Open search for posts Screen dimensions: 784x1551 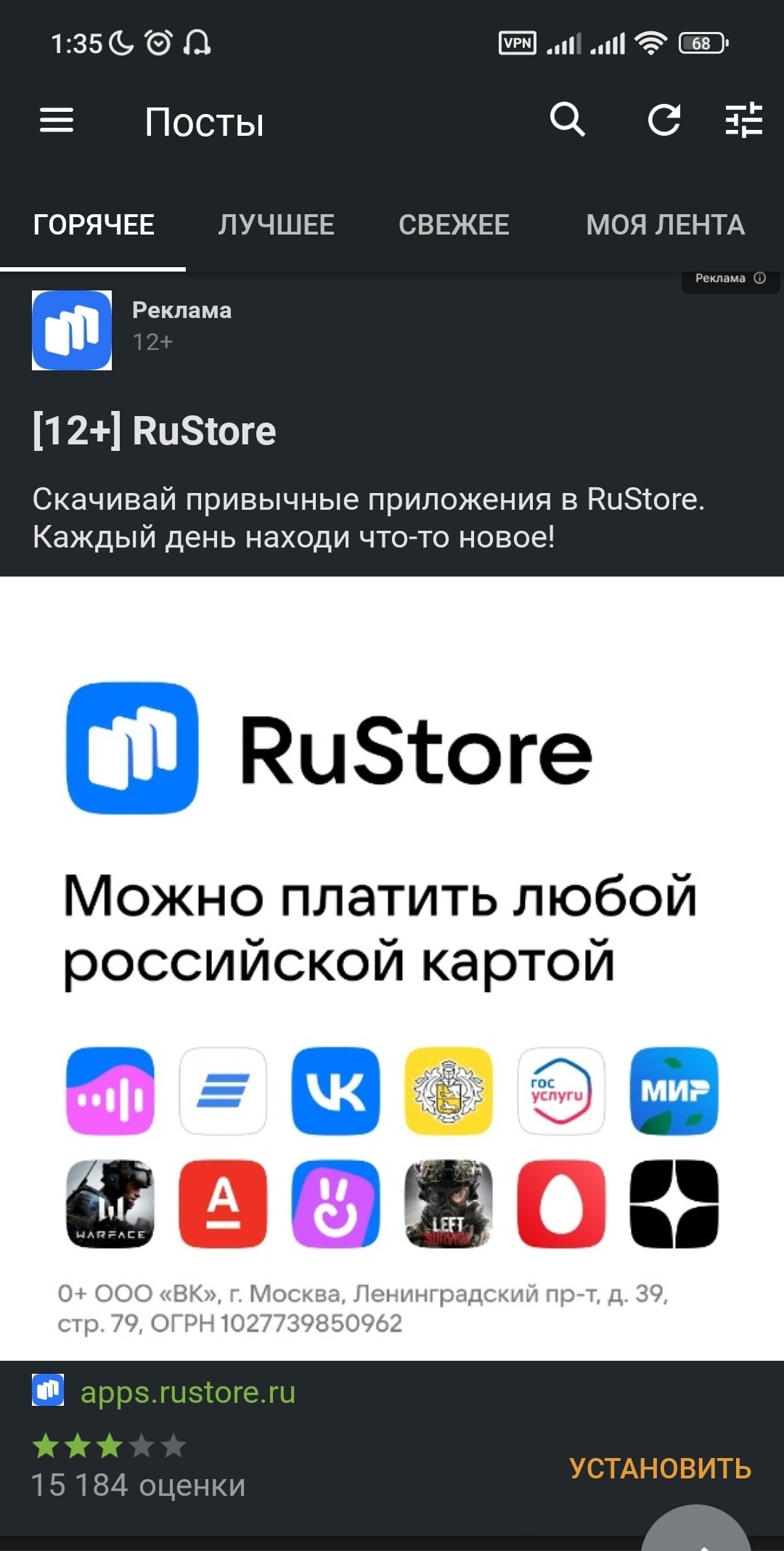click(x=567, y=120)
